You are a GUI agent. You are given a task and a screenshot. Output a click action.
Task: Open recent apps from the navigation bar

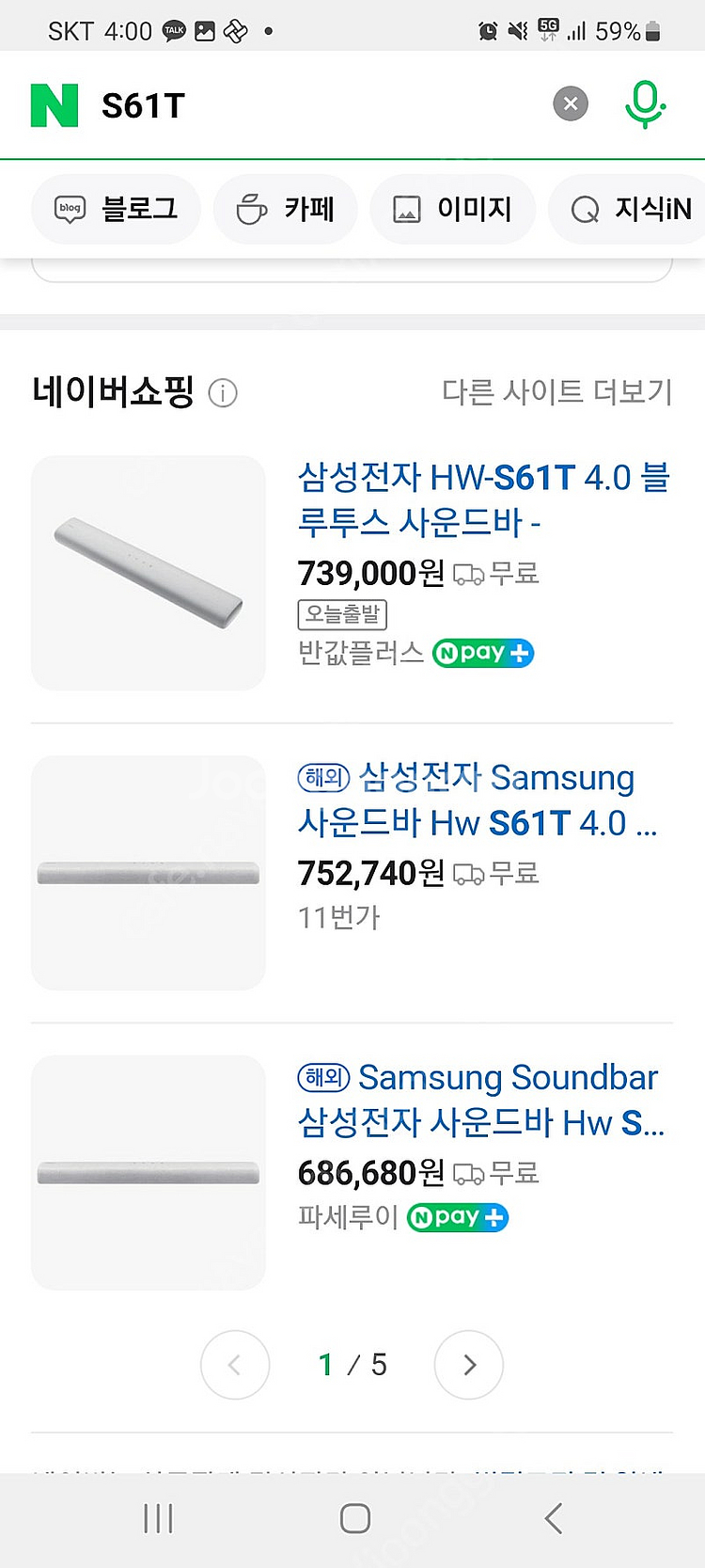[x=158, y=1518]
